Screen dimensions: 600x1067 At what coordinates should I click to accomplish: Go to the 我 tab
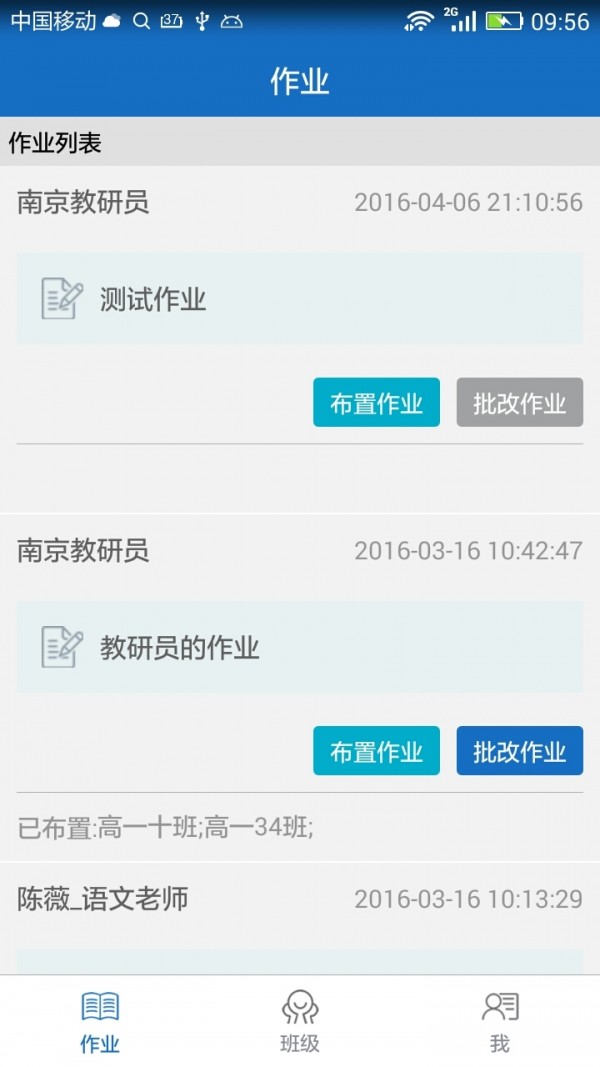(x=500, y=1020)
